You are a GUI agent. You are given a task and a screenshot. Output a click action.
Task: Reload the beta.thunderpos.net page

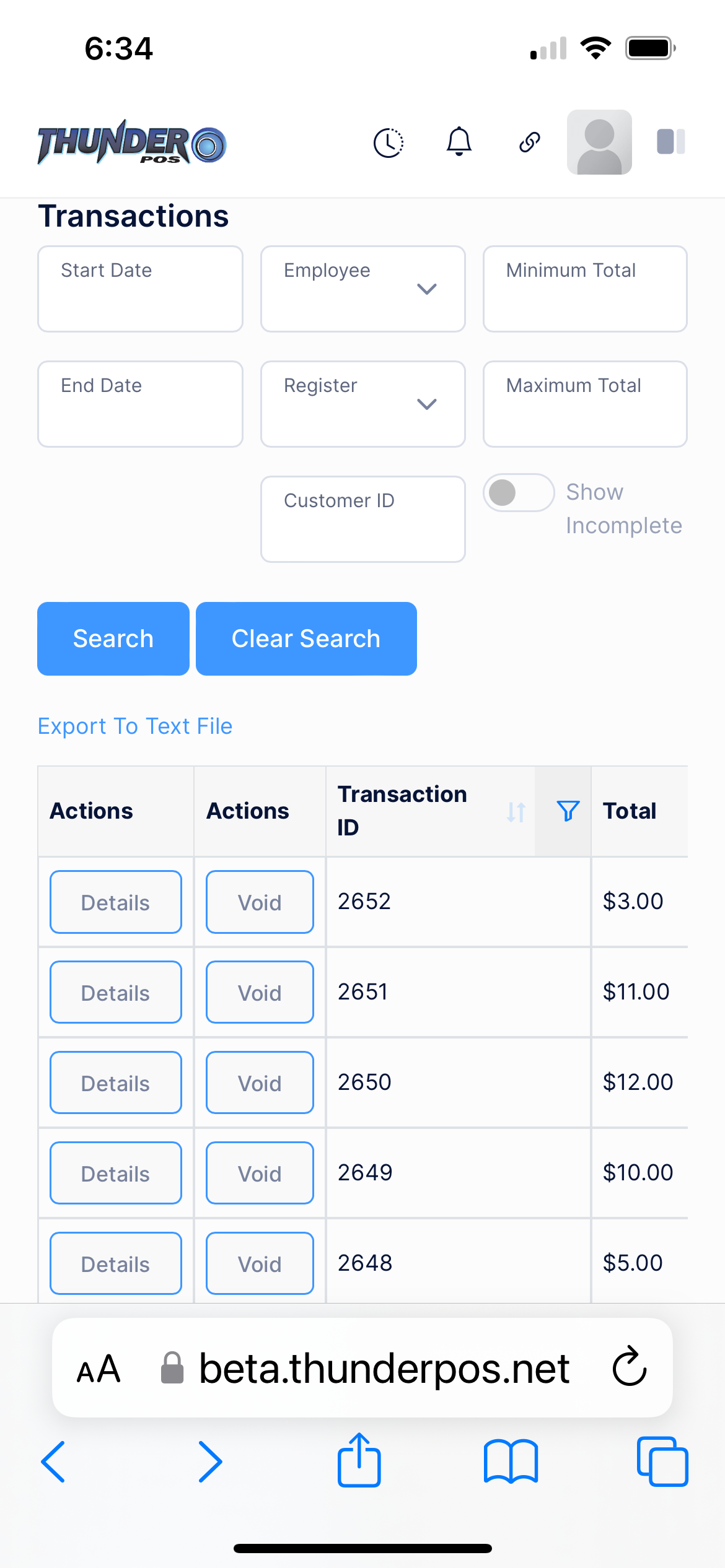(628, 1369)
